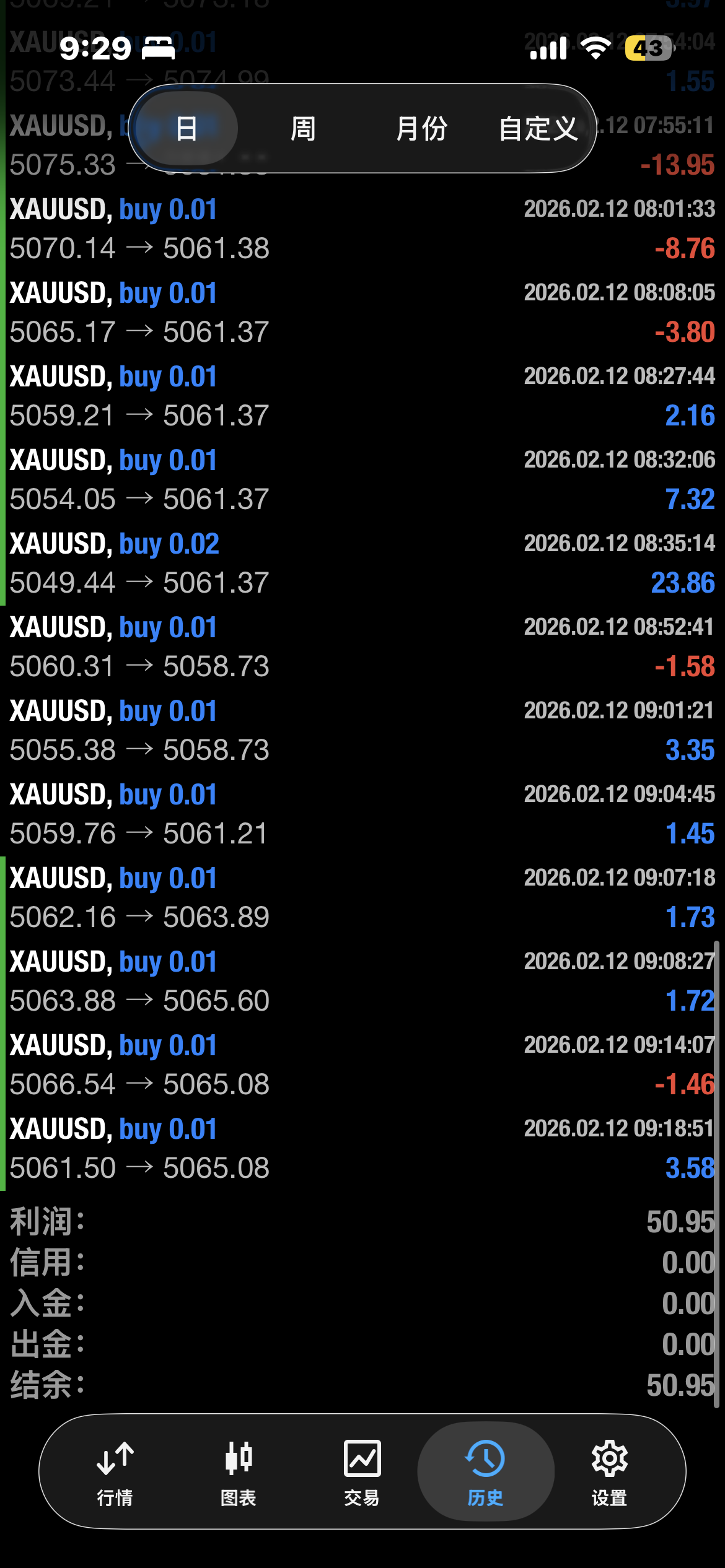
Task: Go to the 图表 chart tab
Action: click(239, 1470)
